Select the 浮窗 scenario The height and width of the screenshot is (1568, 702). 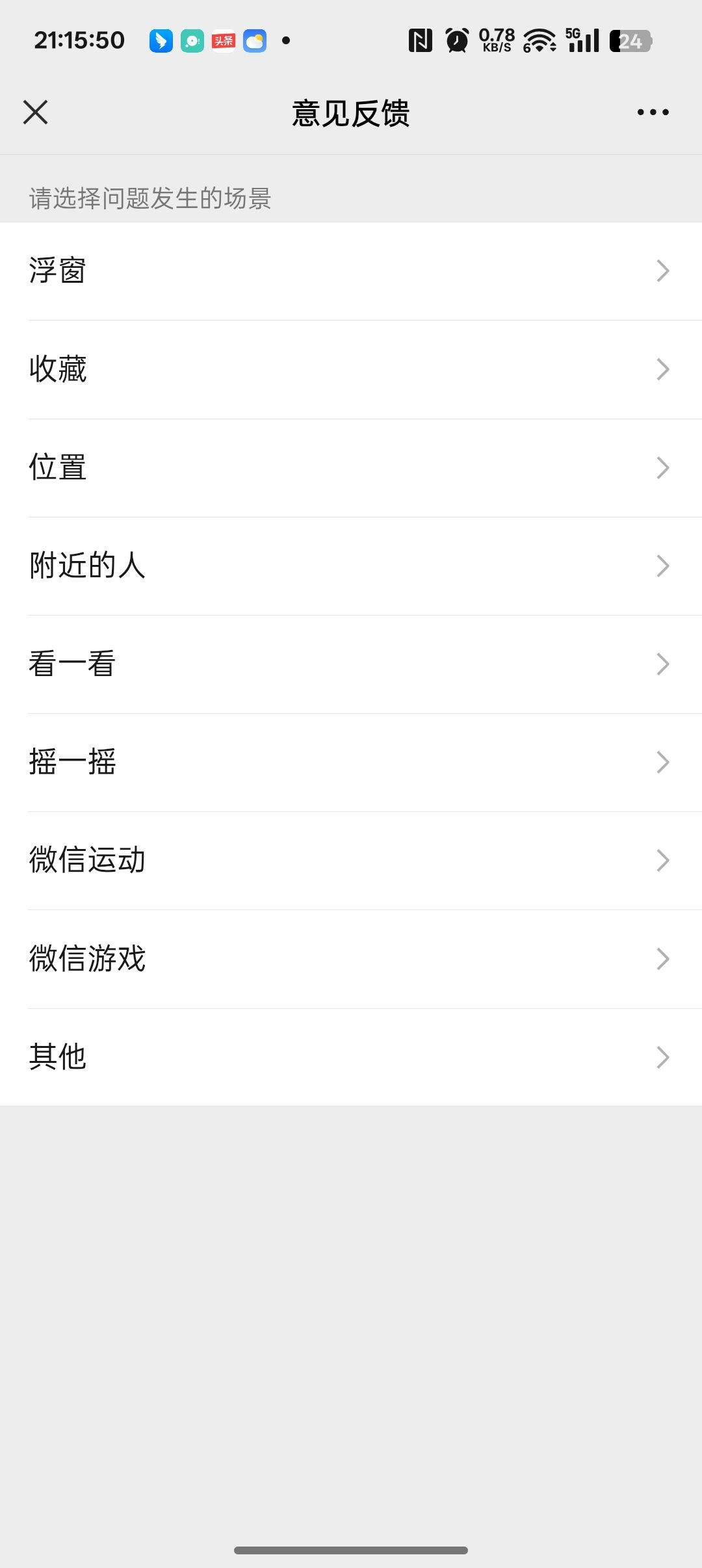pos(351,271)
